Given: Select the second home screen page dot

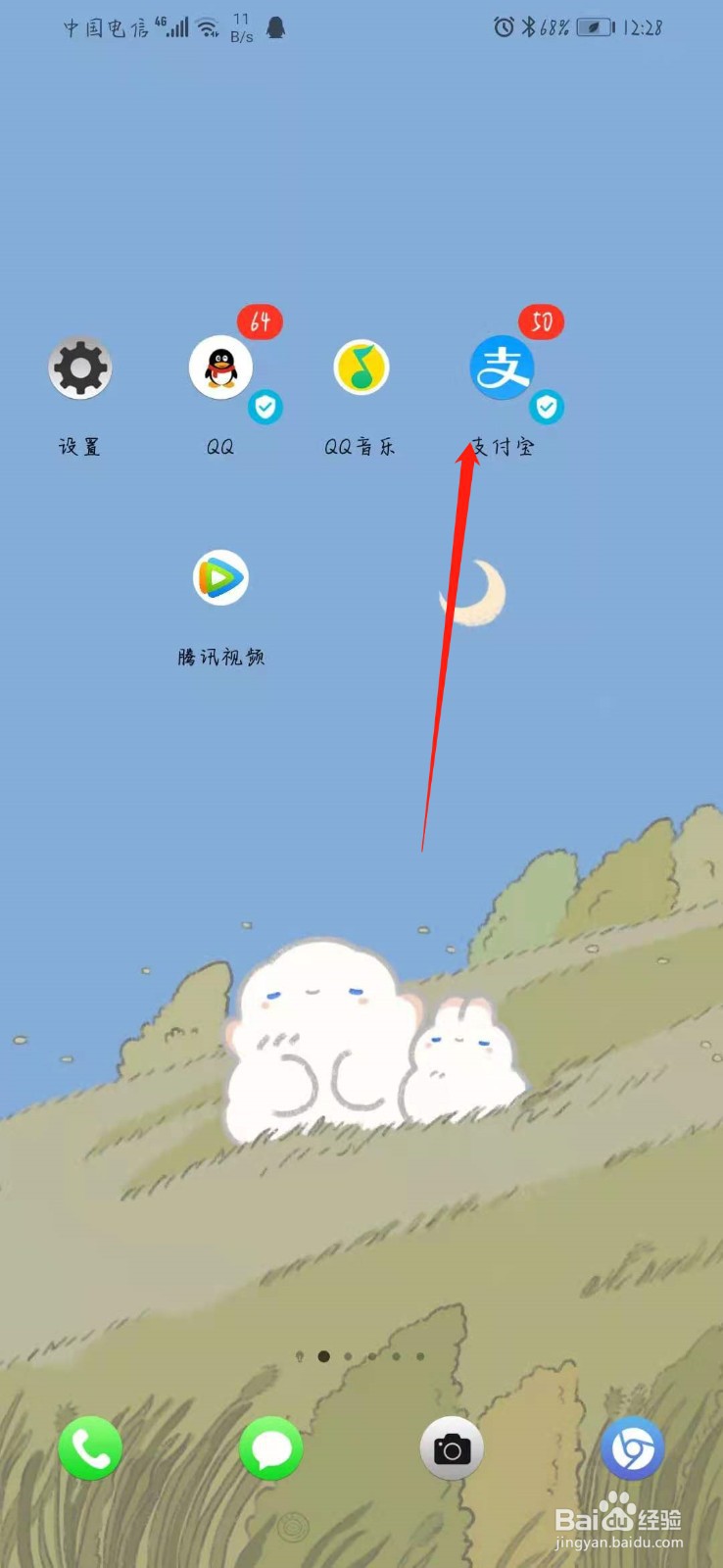Looking at the screenshot, I should click(x=348, y=1356).
